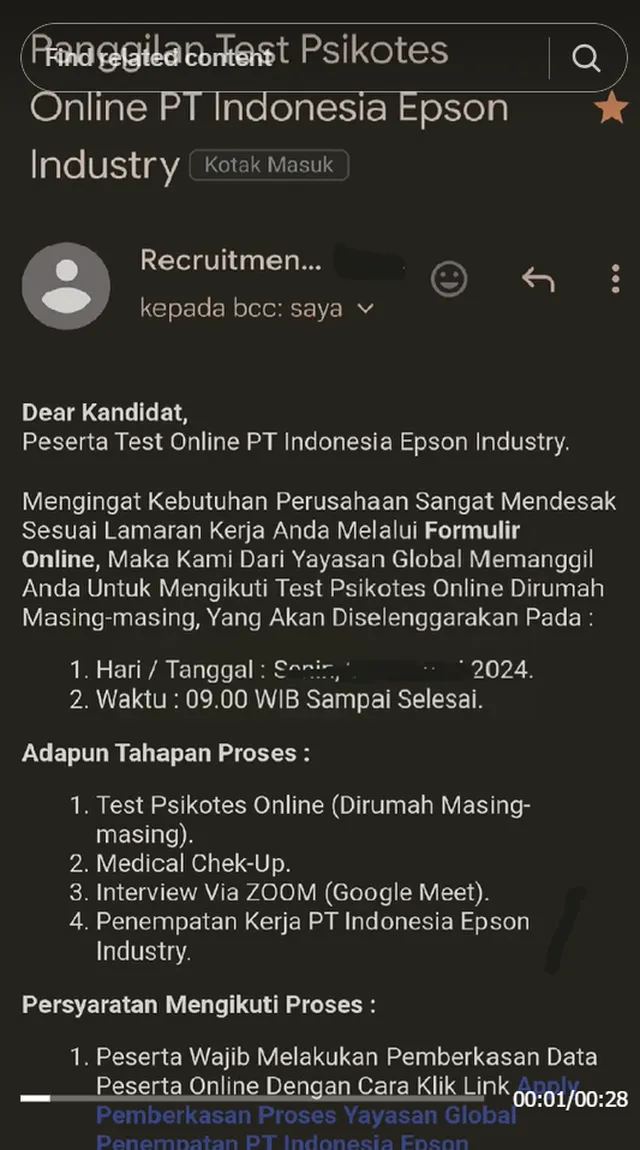Screen dimensions: 640x1150
Task: Seek along the video progress bar
Action: (x=260, y=1098)
